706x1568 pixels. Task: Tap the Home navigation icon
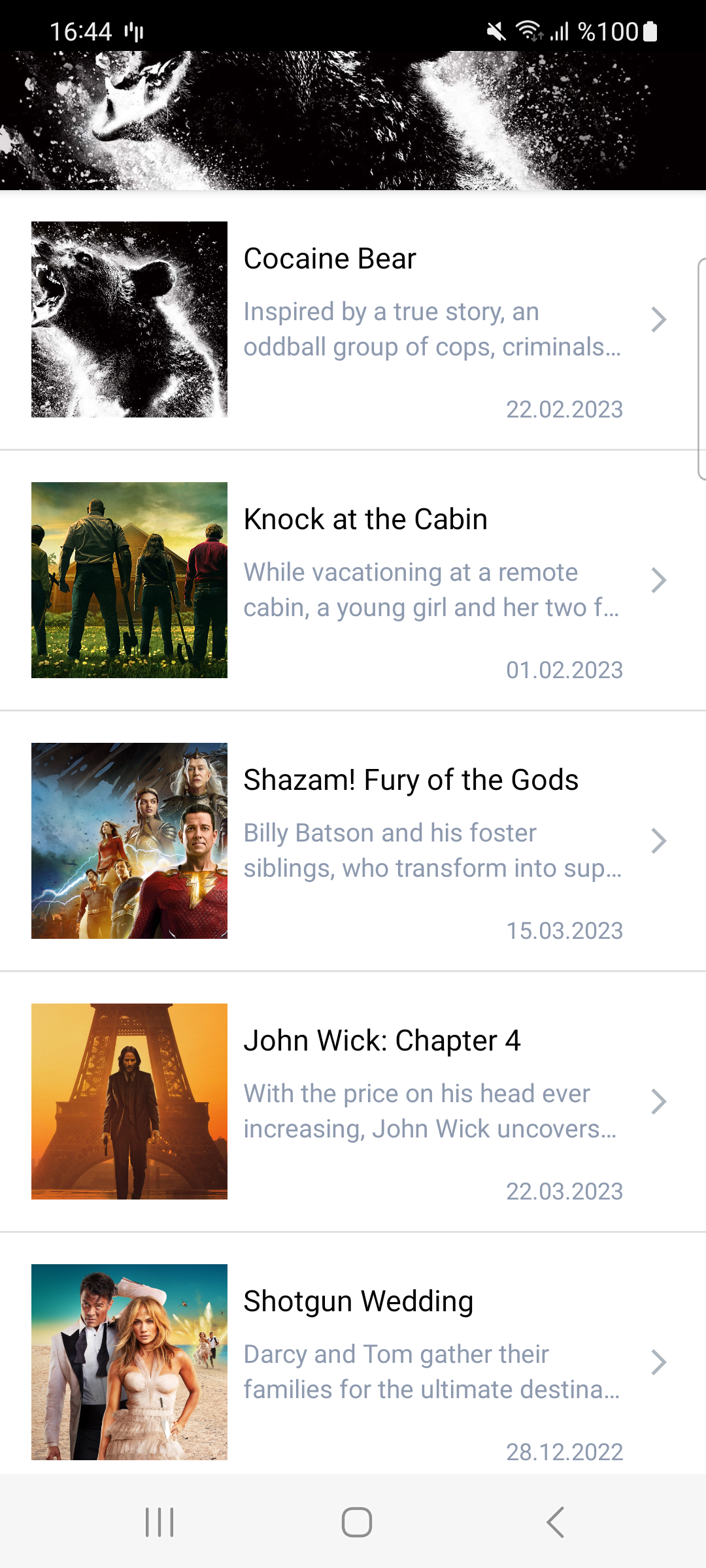tap(353, 1520)
